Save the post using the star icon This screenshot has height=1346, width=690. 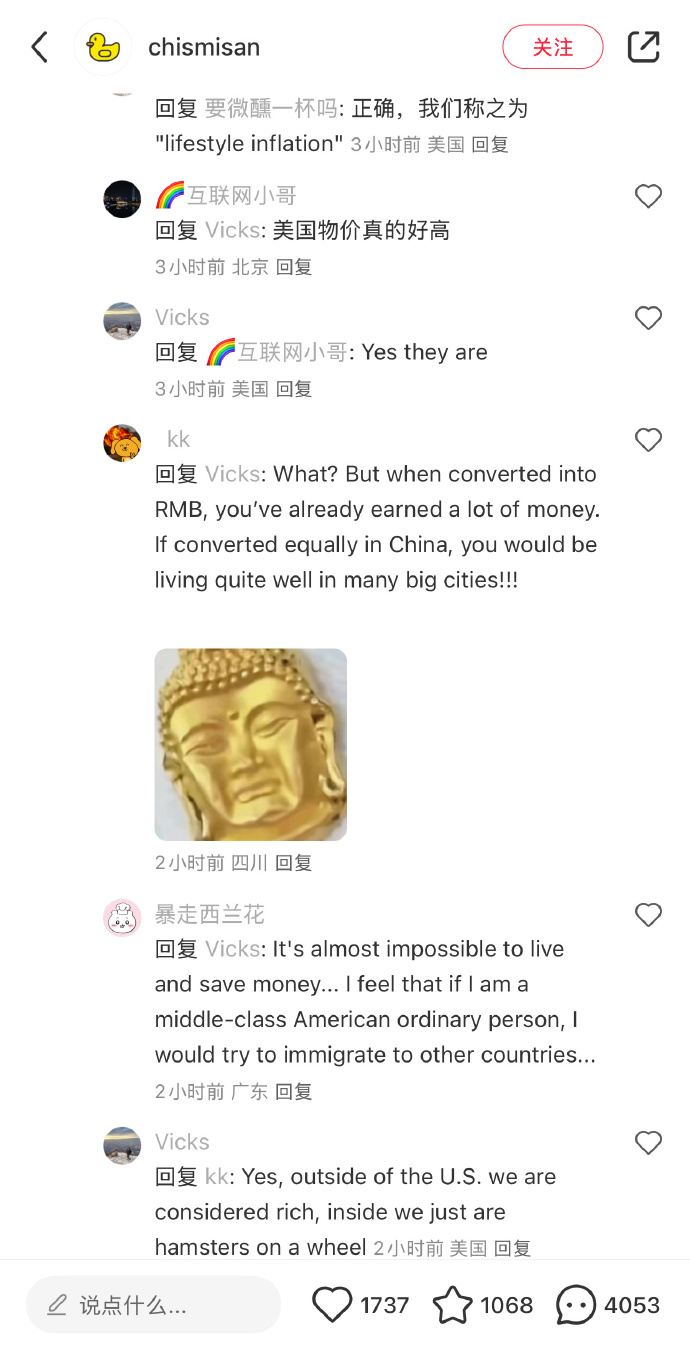452,1305
